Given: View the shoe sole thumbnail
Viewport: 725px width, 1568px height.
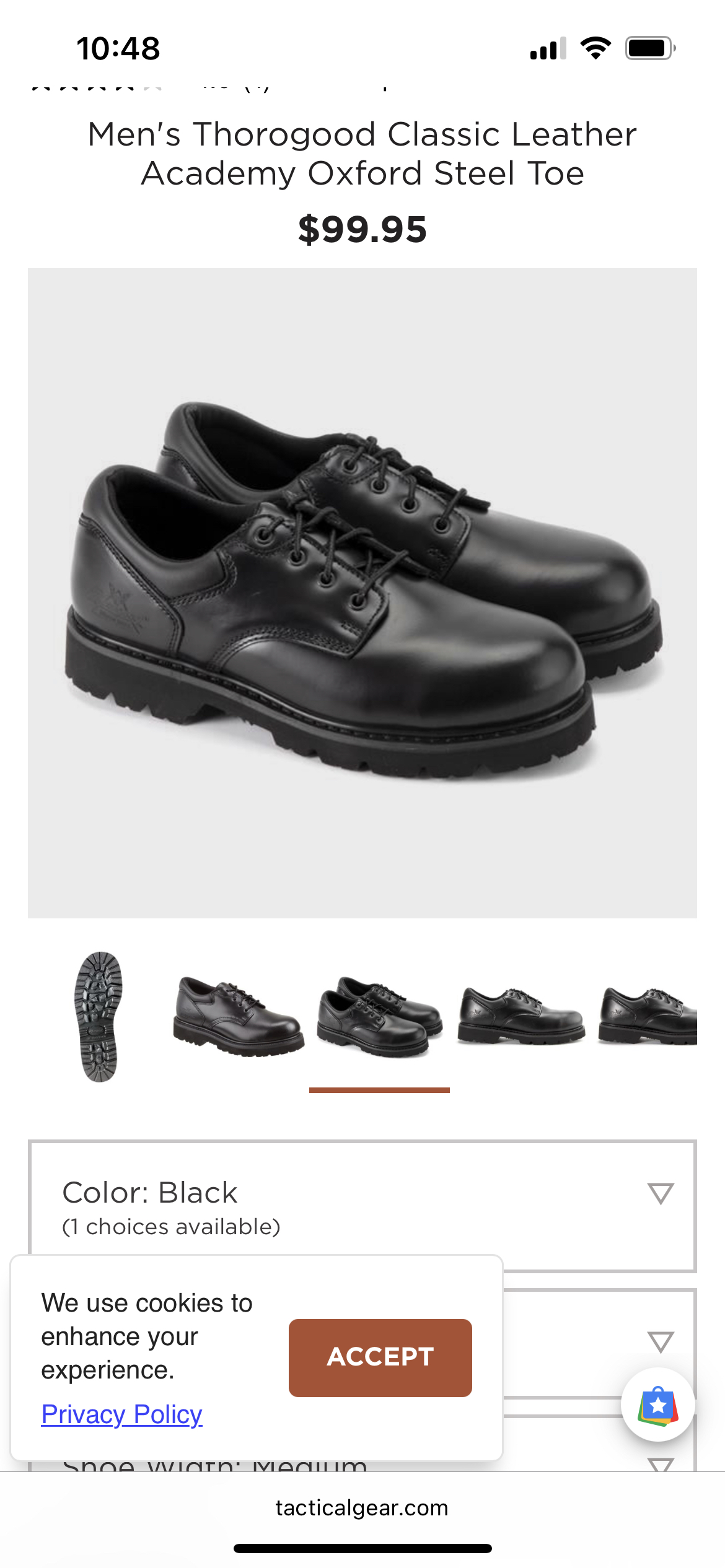Looking at the screenshot, I should pyautogui.click(x=99, y=1017).
